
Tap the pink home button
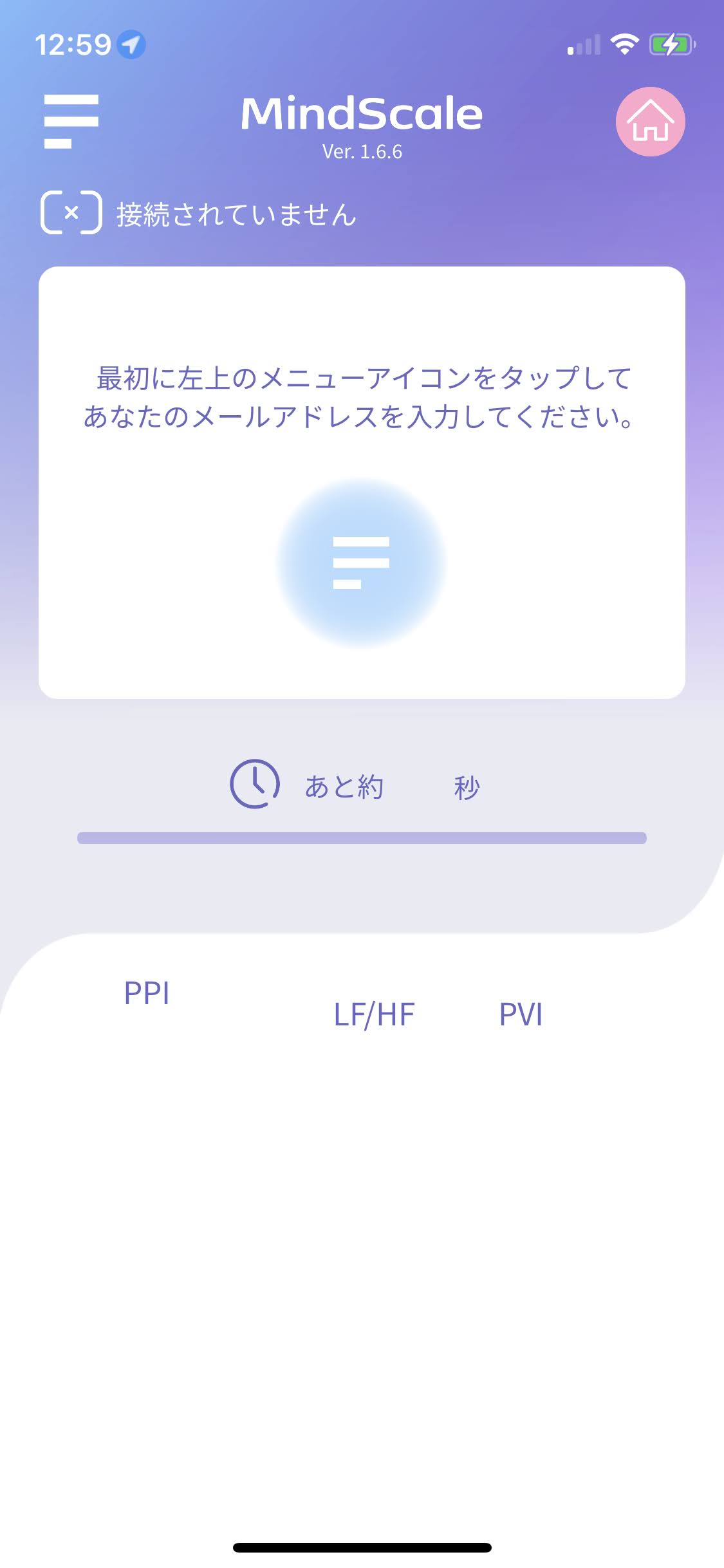coord(650,122)
